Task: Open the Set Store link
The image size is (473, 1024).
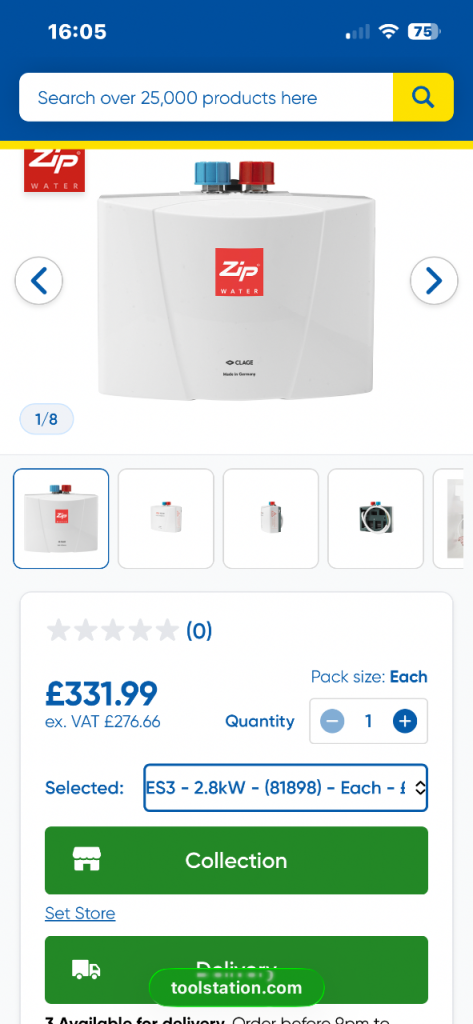Action: (x=80, y=913)
